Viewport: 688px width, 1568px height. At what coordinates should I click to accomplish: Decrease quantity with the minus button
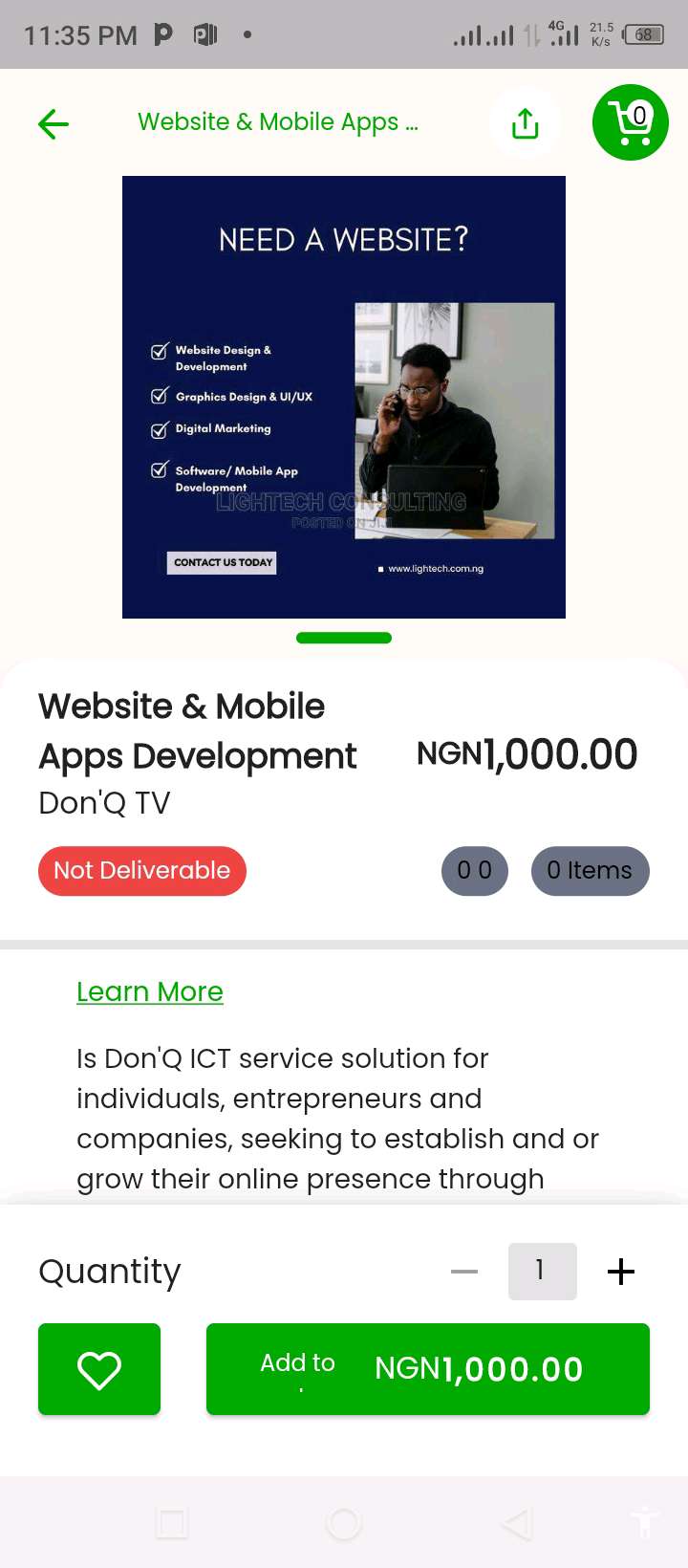464,1272
